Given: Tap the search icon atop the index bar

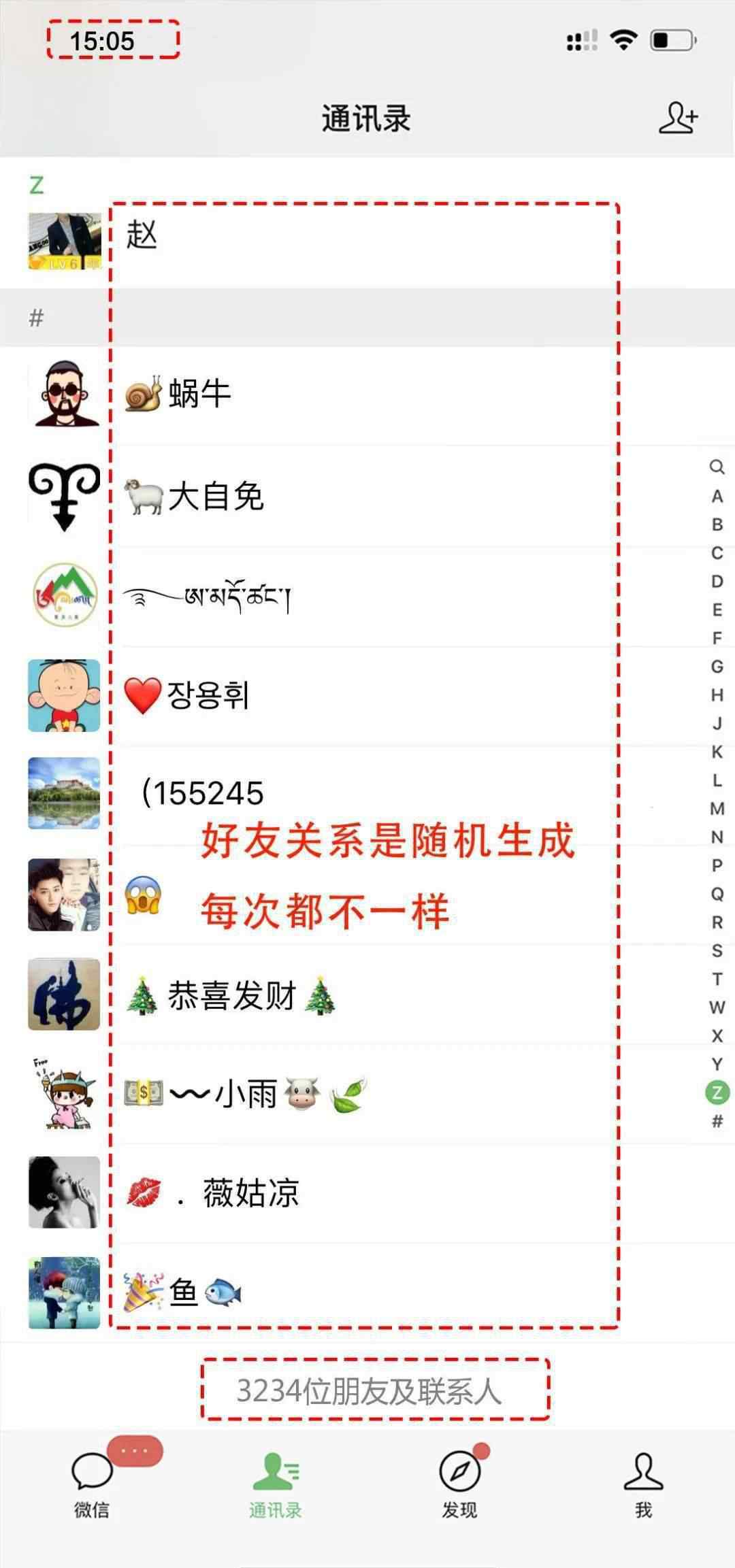Looking at the screenshot, I should (717, 467).
